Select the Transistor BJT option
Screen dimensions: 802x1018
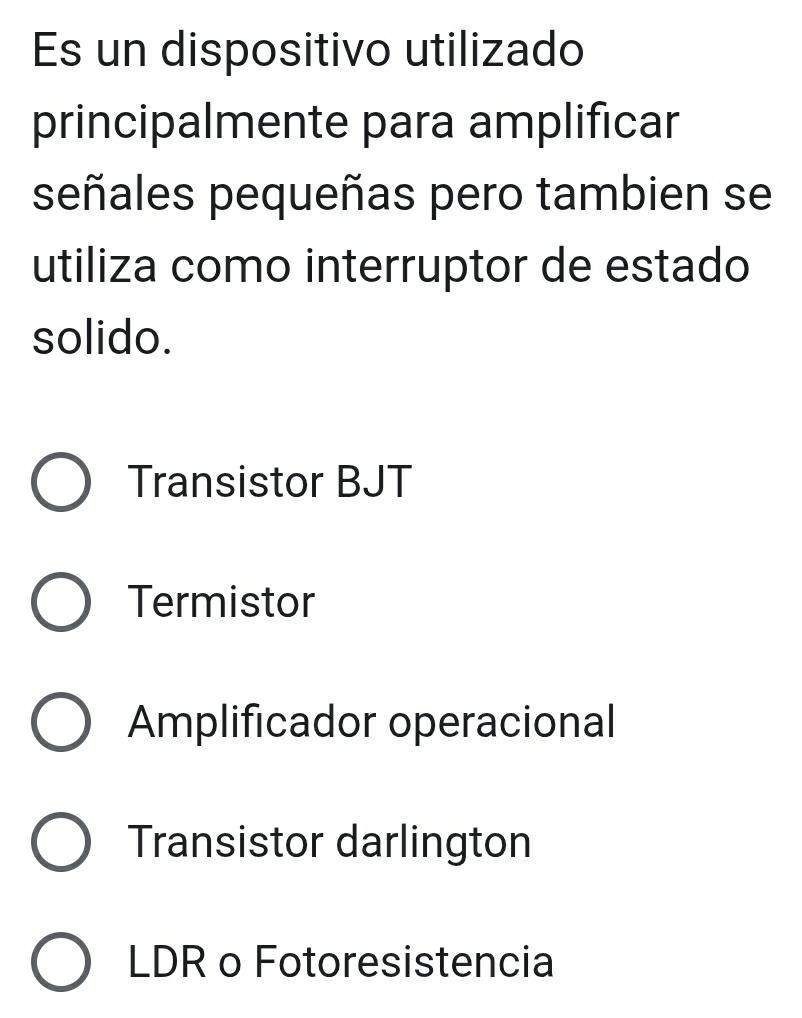[x=61, y=484]
